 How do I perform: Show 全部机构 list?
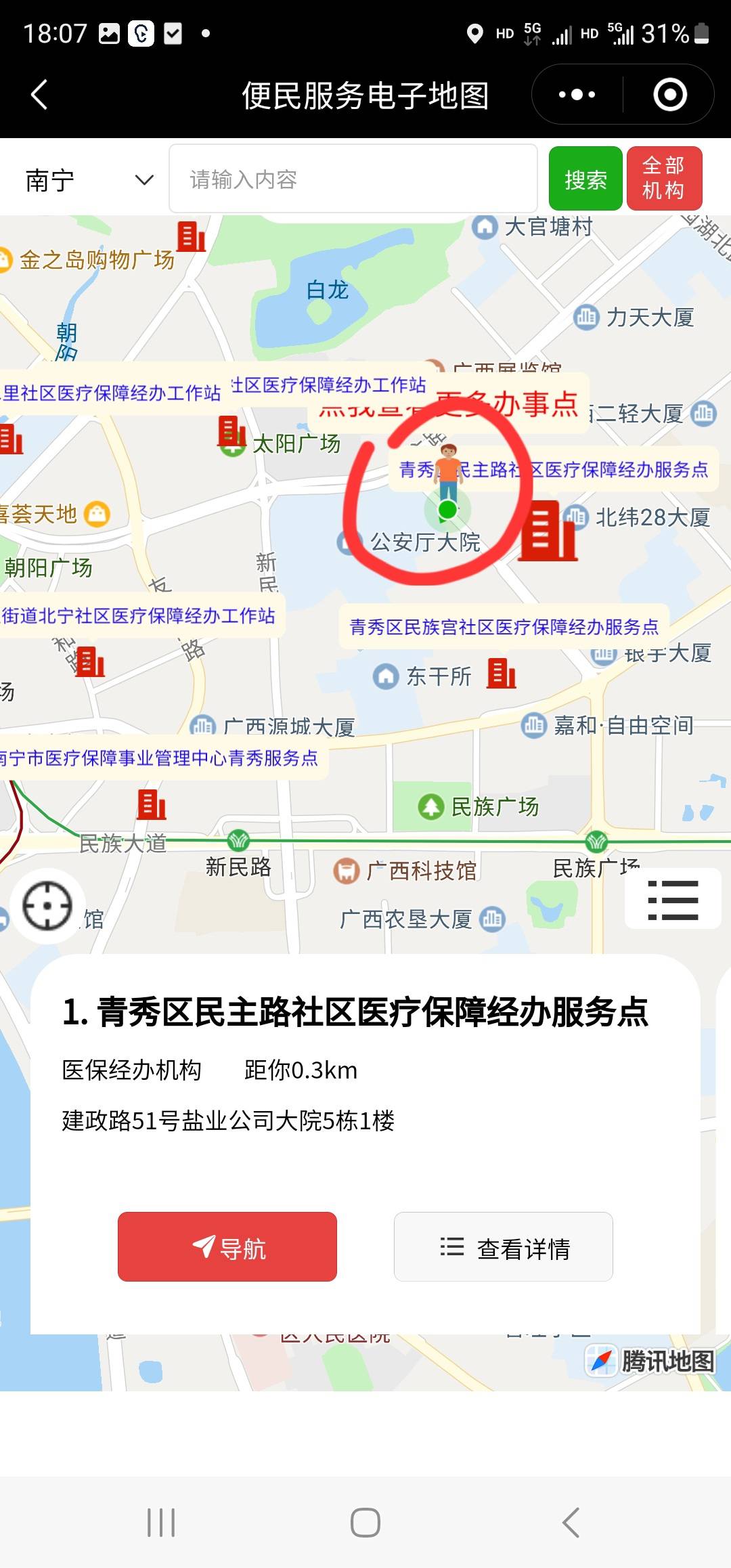(x=664, y=179)
